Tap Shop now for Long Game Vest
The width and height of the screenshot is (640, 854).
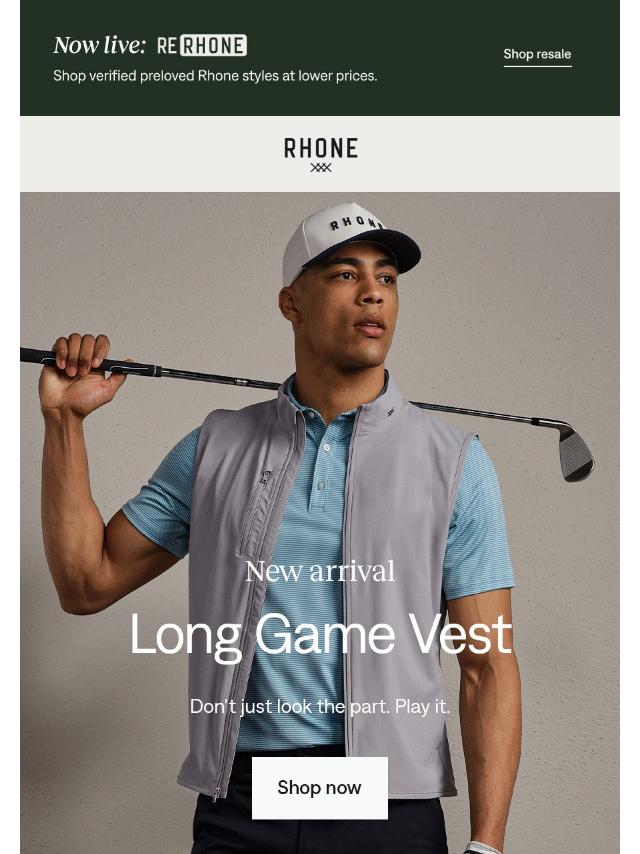[319, 788]
